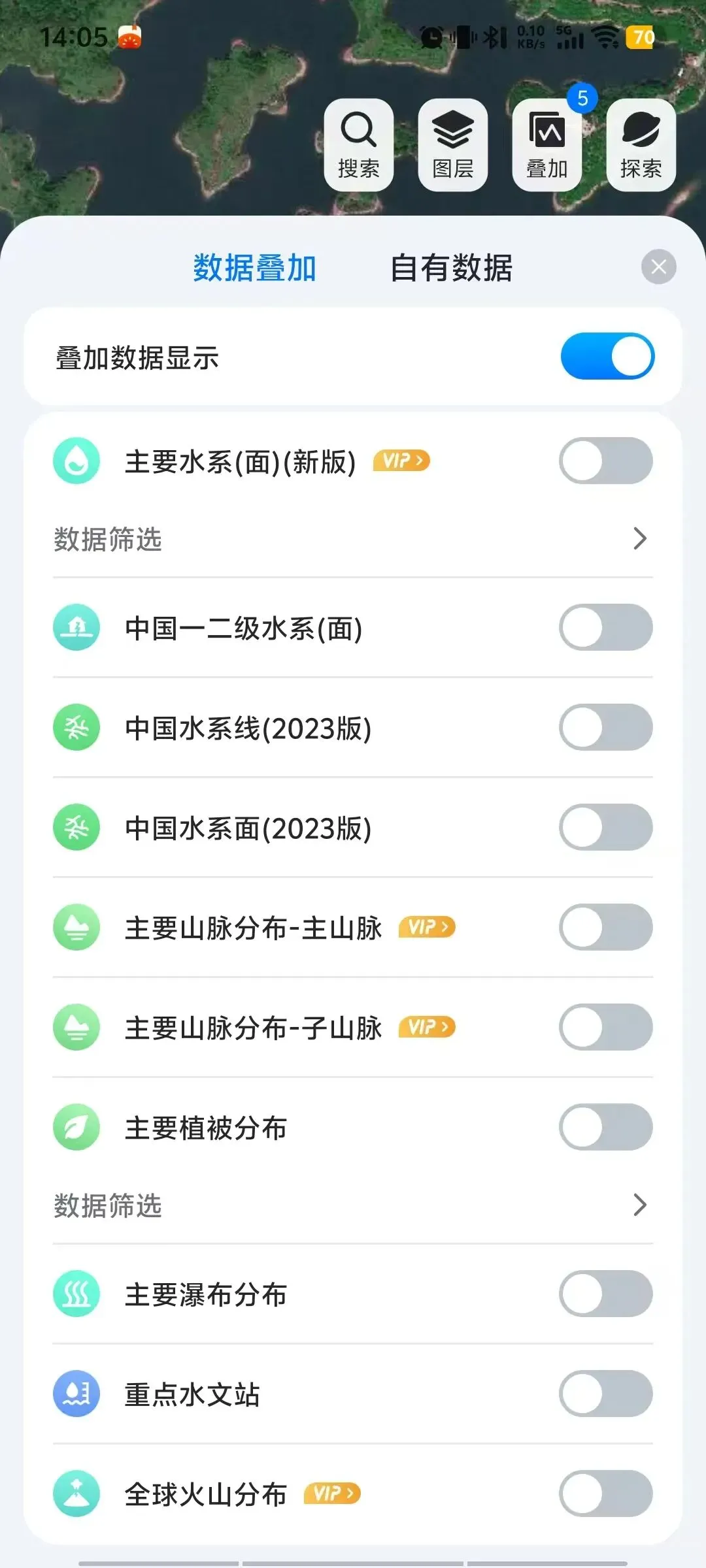Turn on 主要植被分布 overlay
Viewport: 706px width, 1568px height.
click(x=605, y=1127)
